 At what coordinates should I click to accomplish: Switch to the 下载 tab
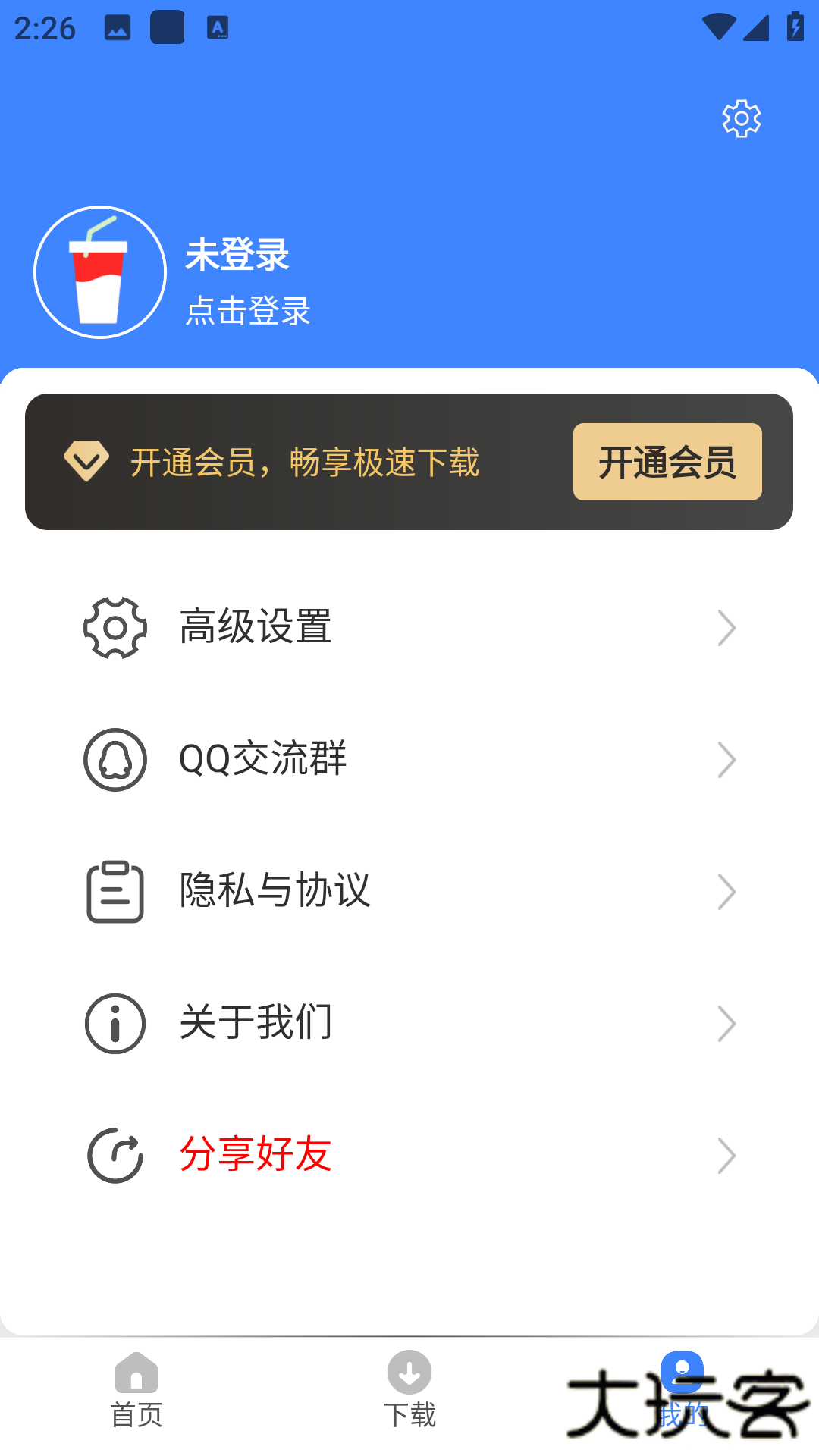[409, 1395]
